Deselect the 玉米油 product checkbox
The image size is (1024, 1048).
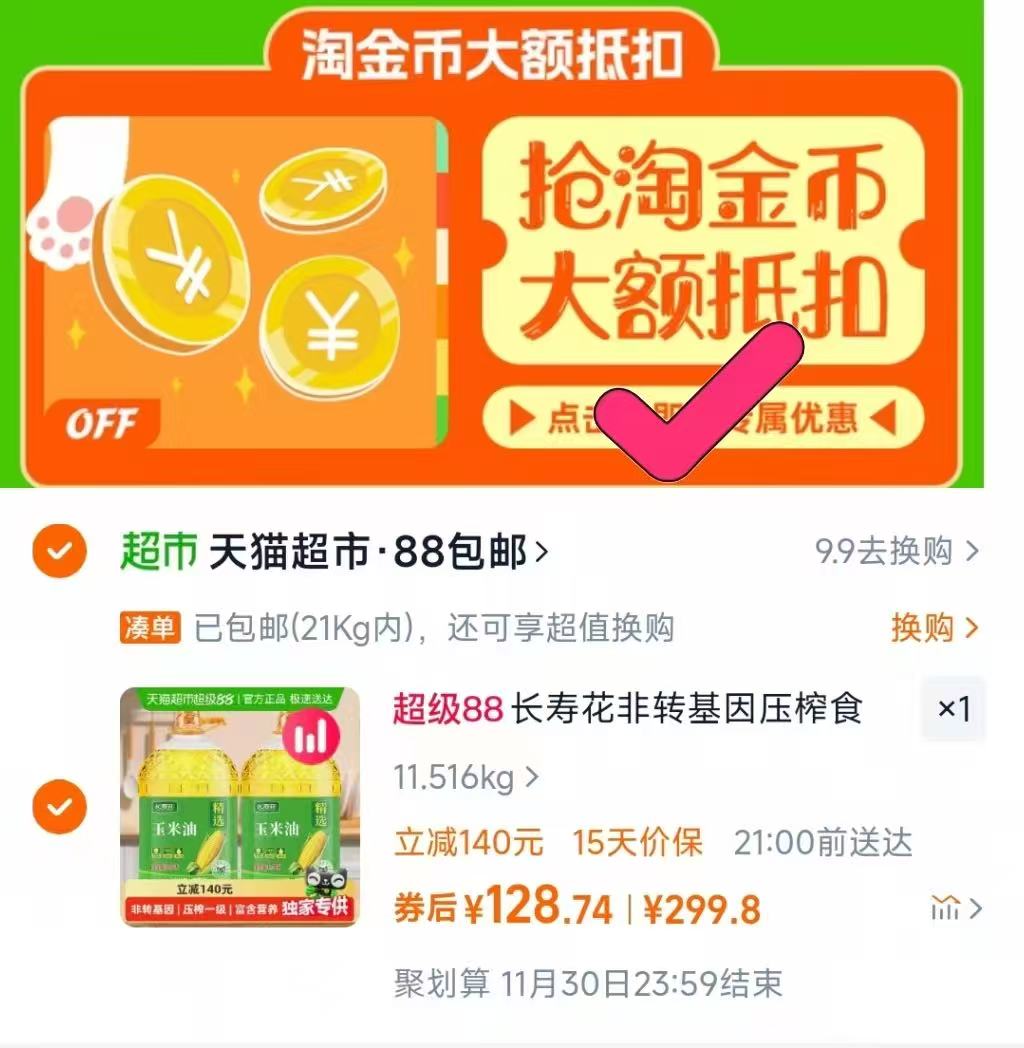(x=60, y=806)
